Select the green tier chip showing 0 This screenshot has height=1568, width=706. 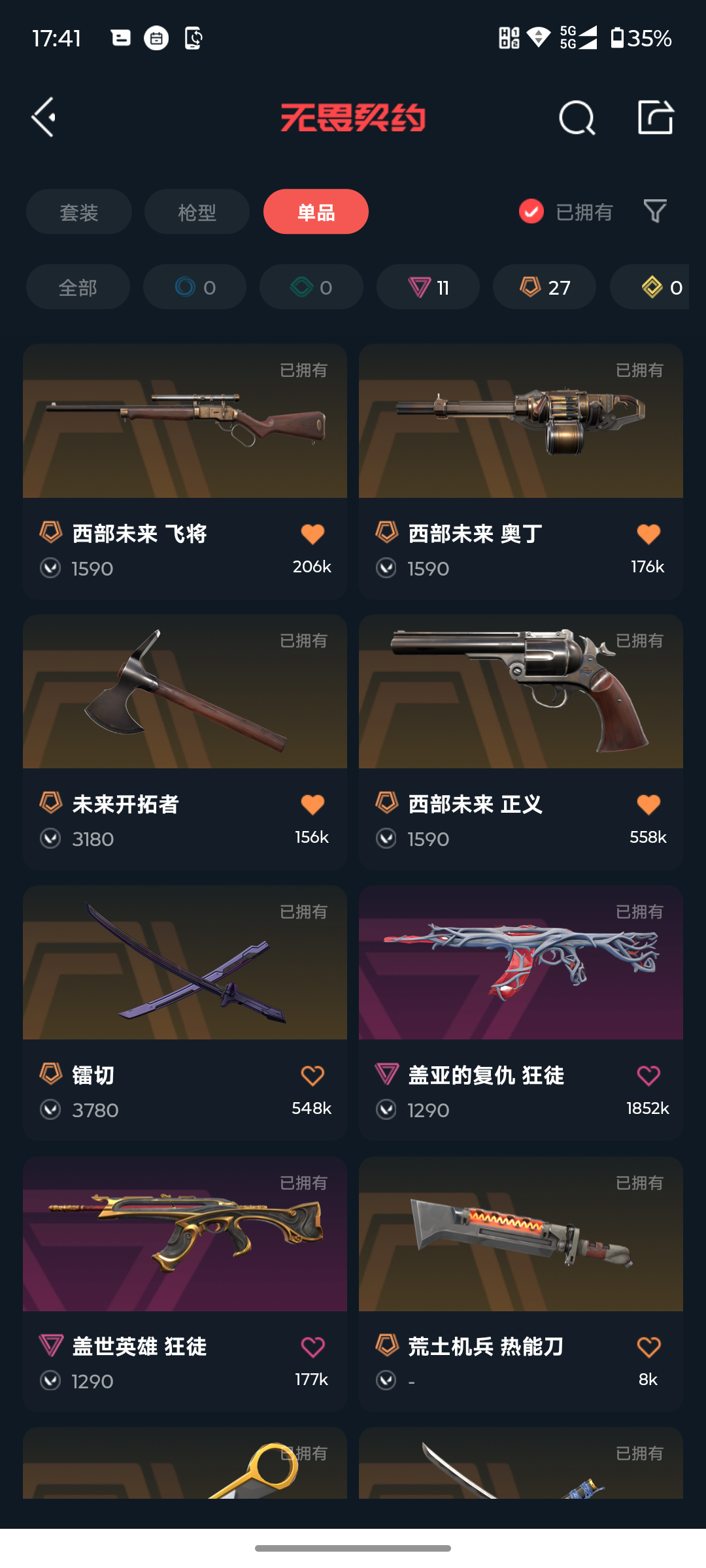click(311, 287)
